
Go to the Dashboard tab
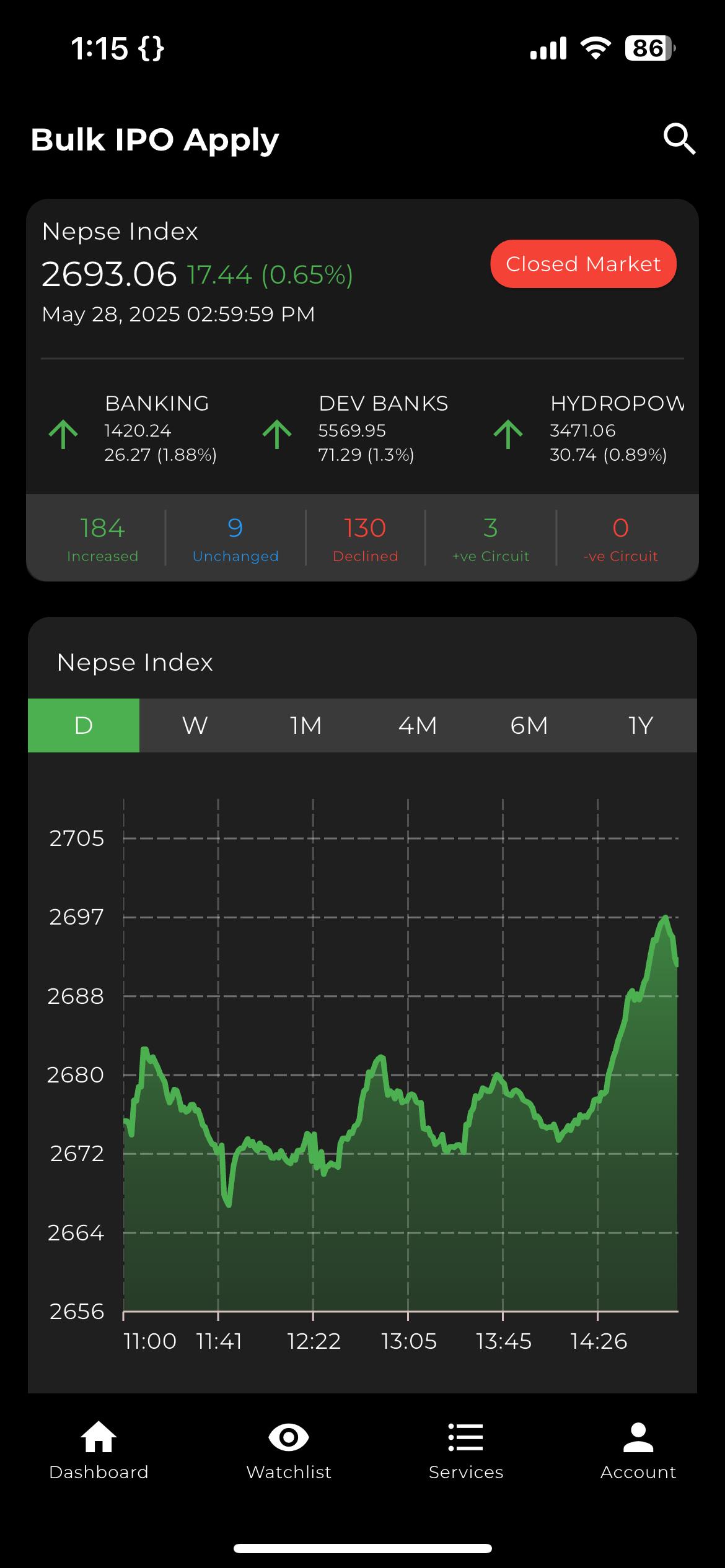point(99,1451)
